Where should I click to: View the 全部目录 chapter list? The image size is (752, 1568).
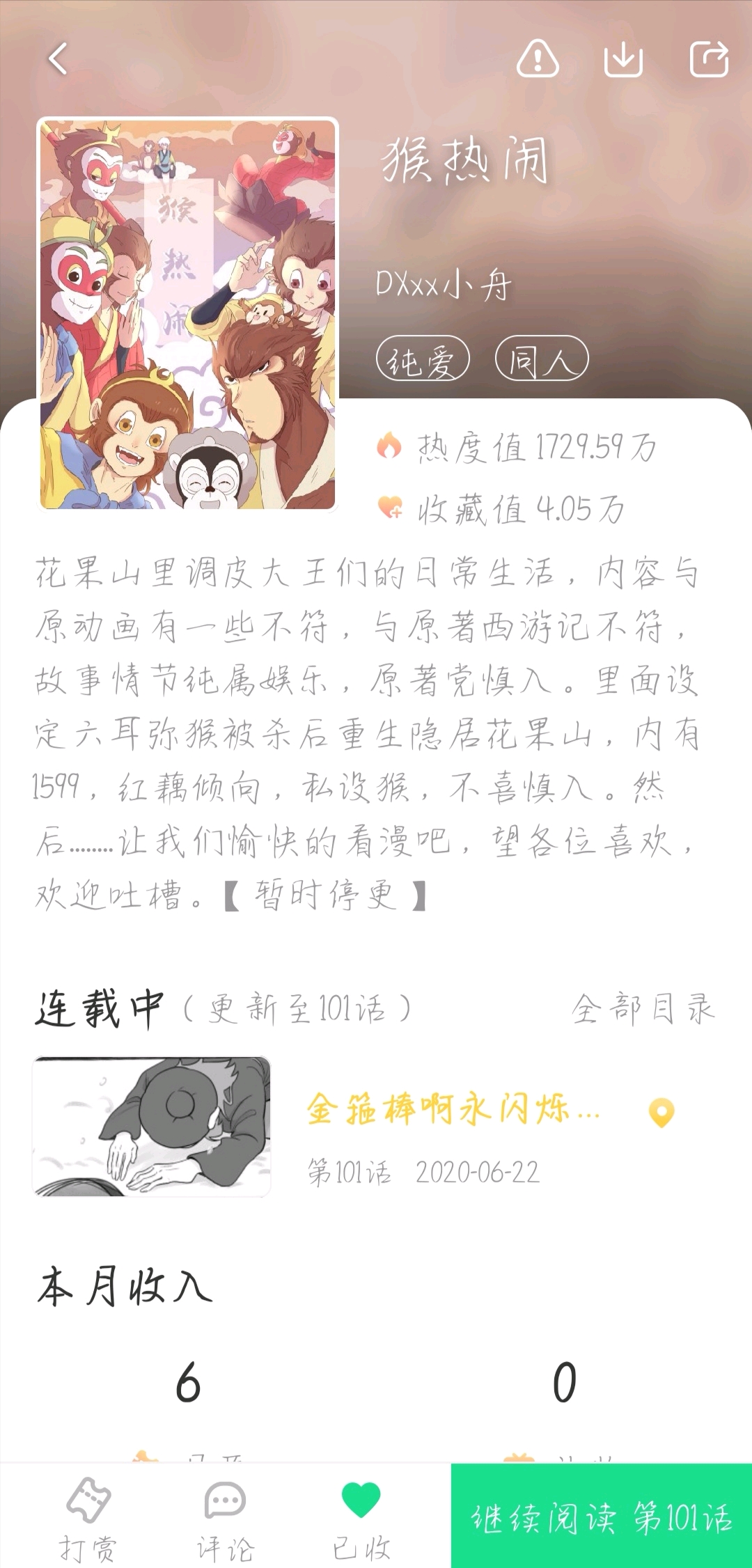pos(643,1008)
